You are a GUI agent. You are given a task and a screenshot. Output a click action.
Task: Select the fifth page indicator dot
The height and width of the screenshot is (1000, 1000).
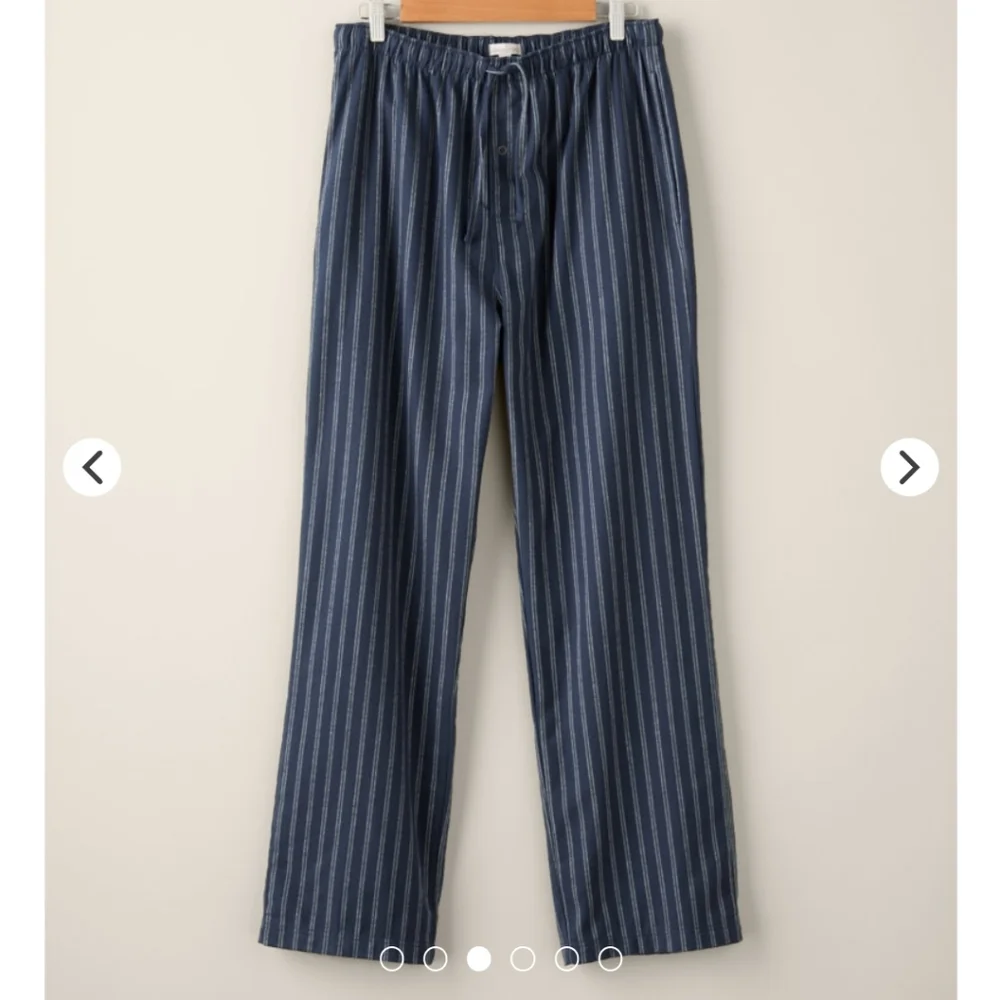pyautogui.click(x=567, y=959)
